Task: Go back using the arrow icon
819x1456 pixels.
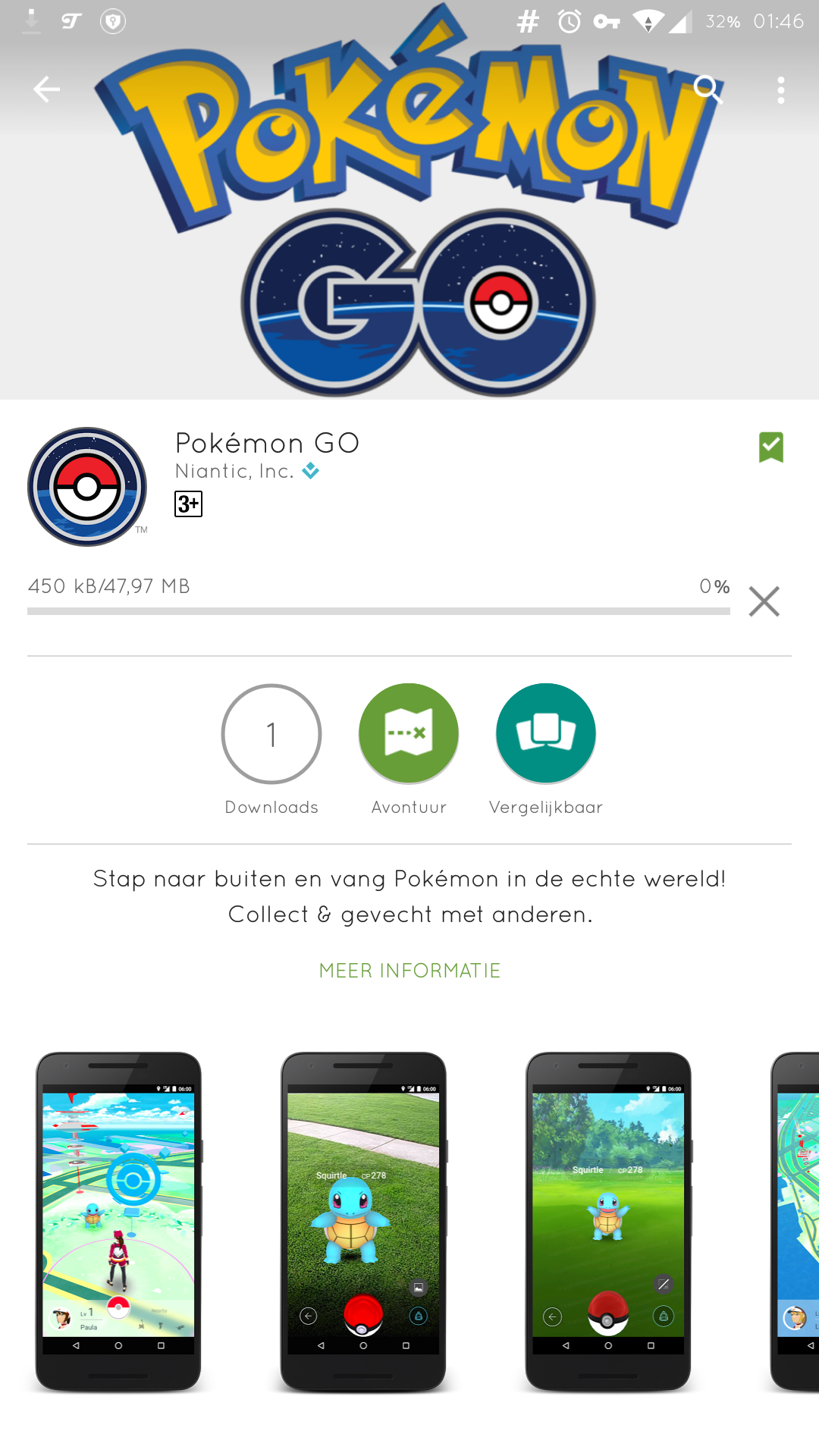Action: [46, 89]
